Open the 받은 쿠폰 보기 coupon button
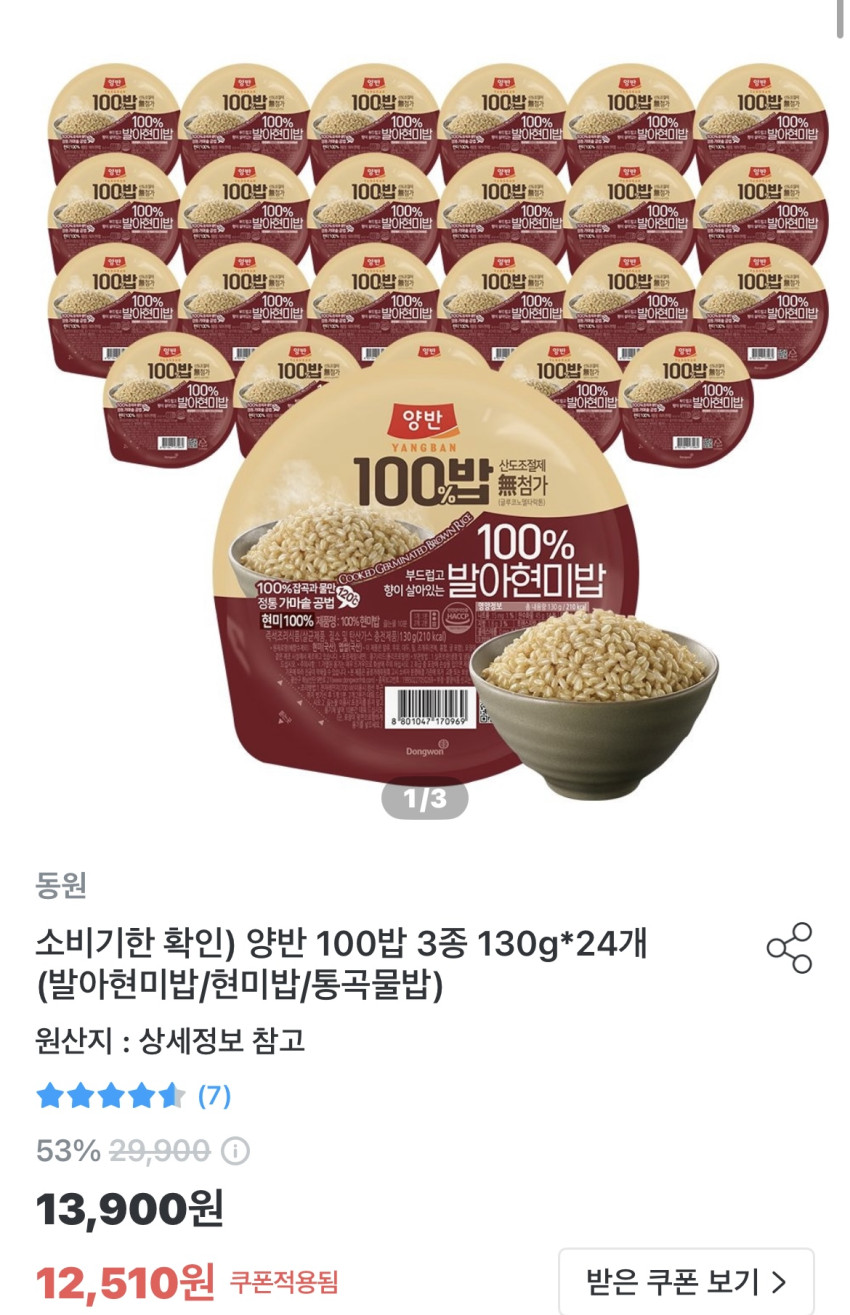Viewport: 850px width, 1315px height. pyautogui.click(x=686, y=1280)
